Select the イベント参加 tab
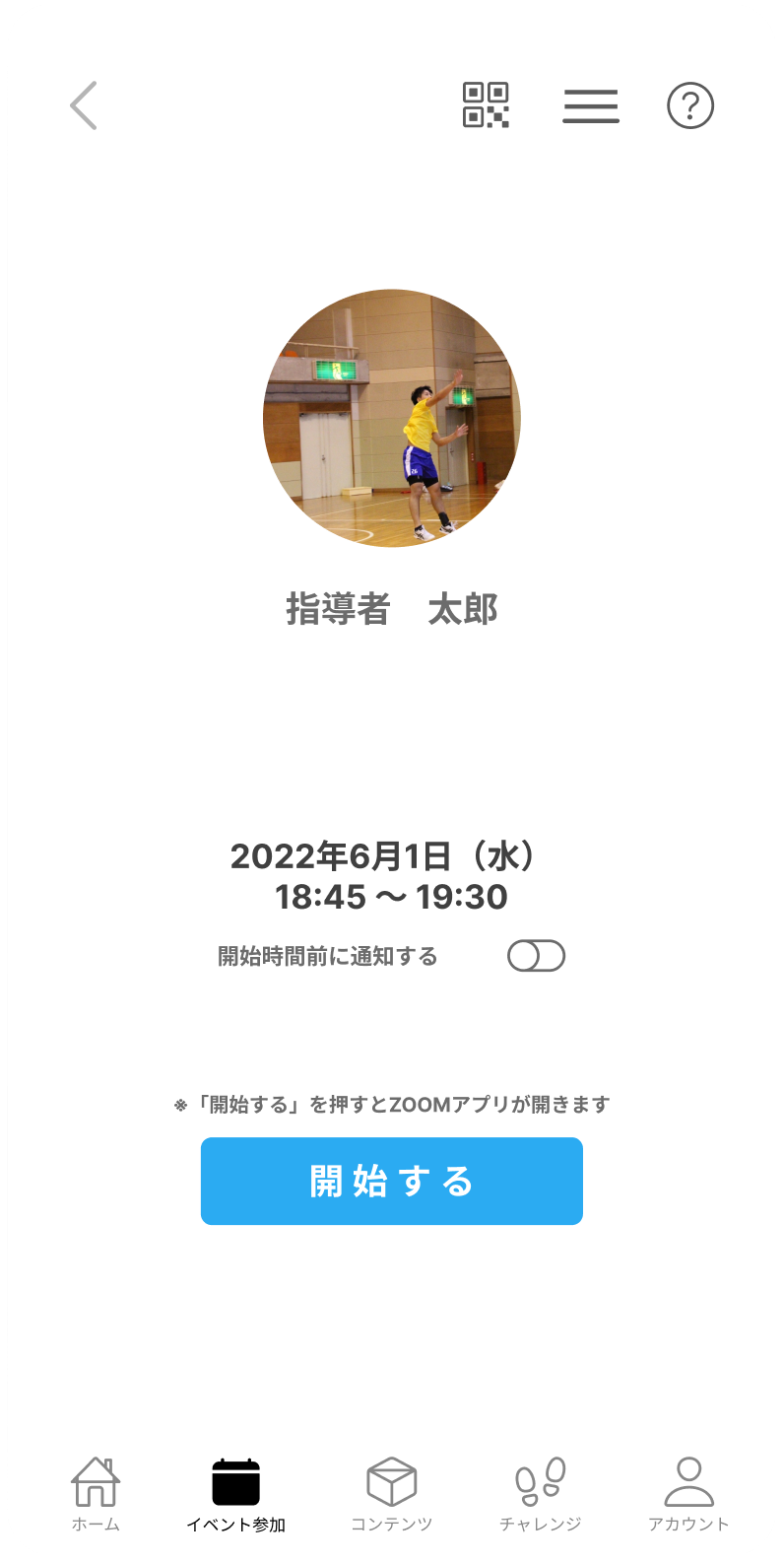 click(x=236, y=1495)
